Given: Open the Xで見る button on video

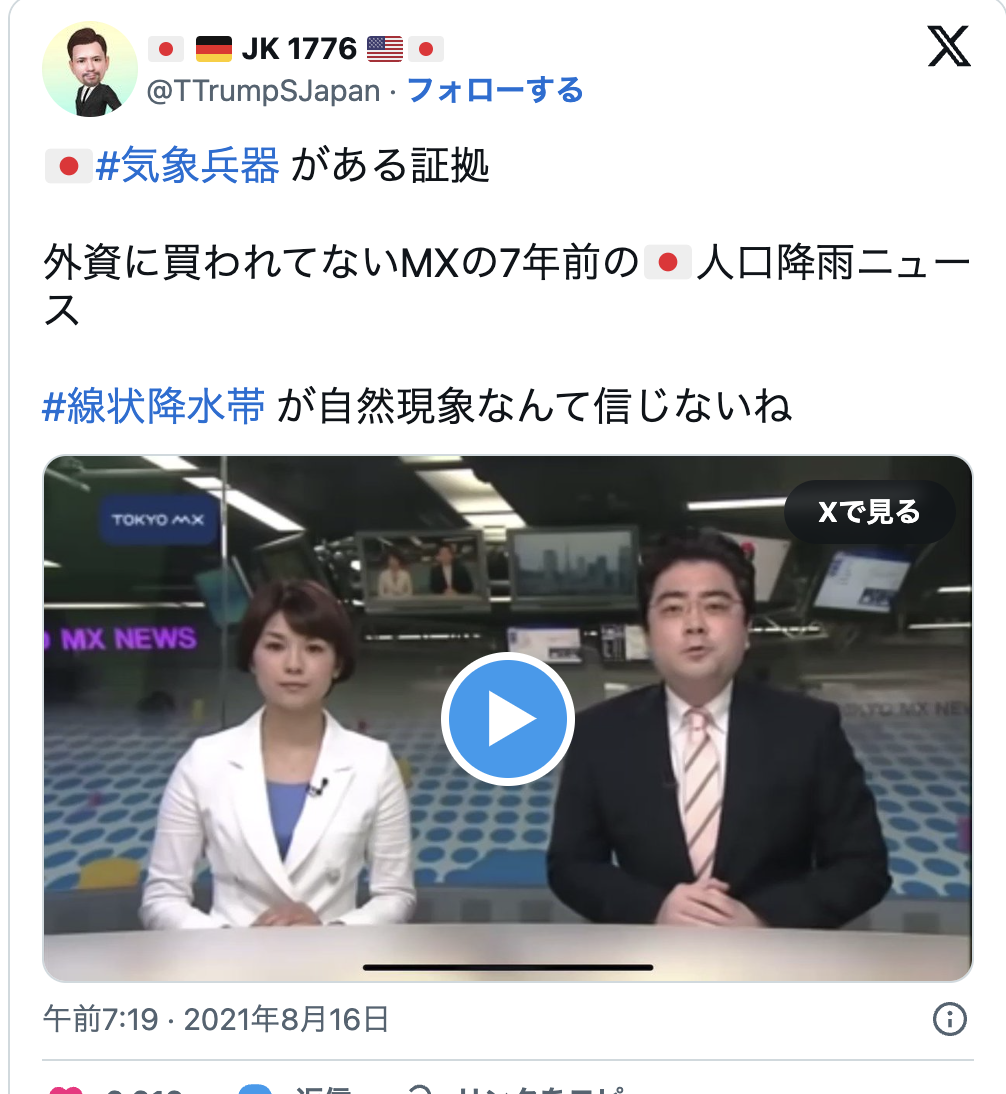Looking at the screenshot, I should [x=869, y=512].
